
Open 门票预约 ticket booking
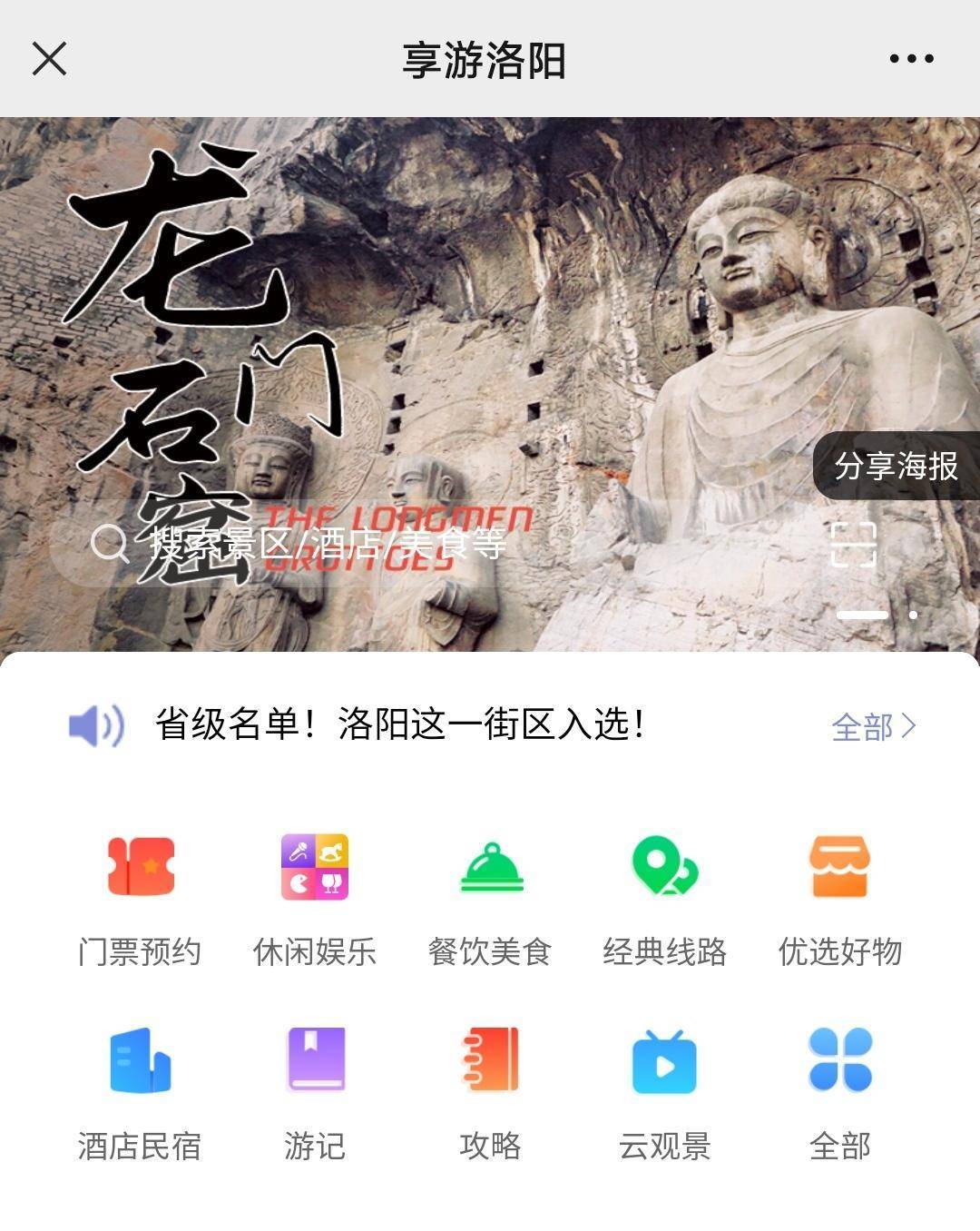click(140, 897)
